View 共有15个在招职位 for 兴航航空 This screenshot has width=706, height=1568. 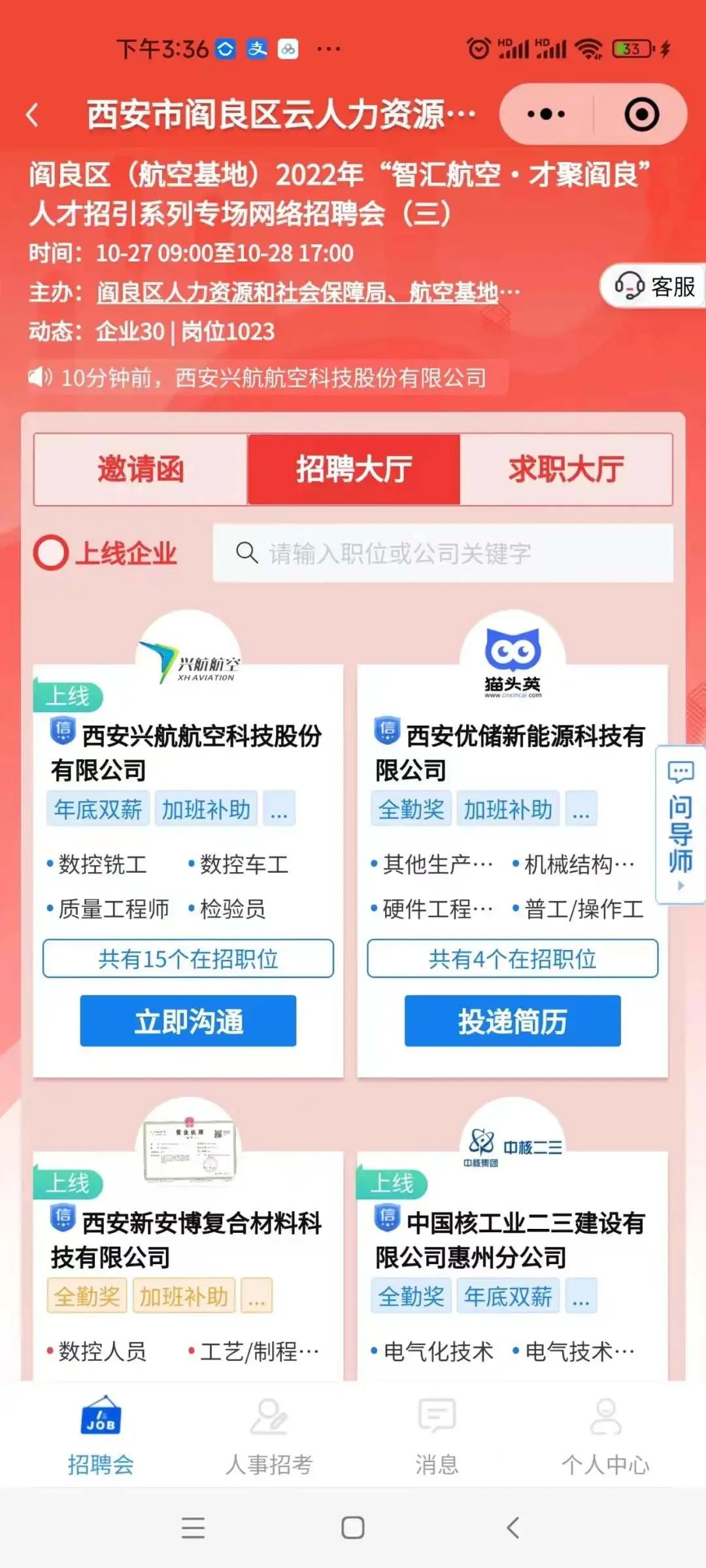[x=188, y=958]
